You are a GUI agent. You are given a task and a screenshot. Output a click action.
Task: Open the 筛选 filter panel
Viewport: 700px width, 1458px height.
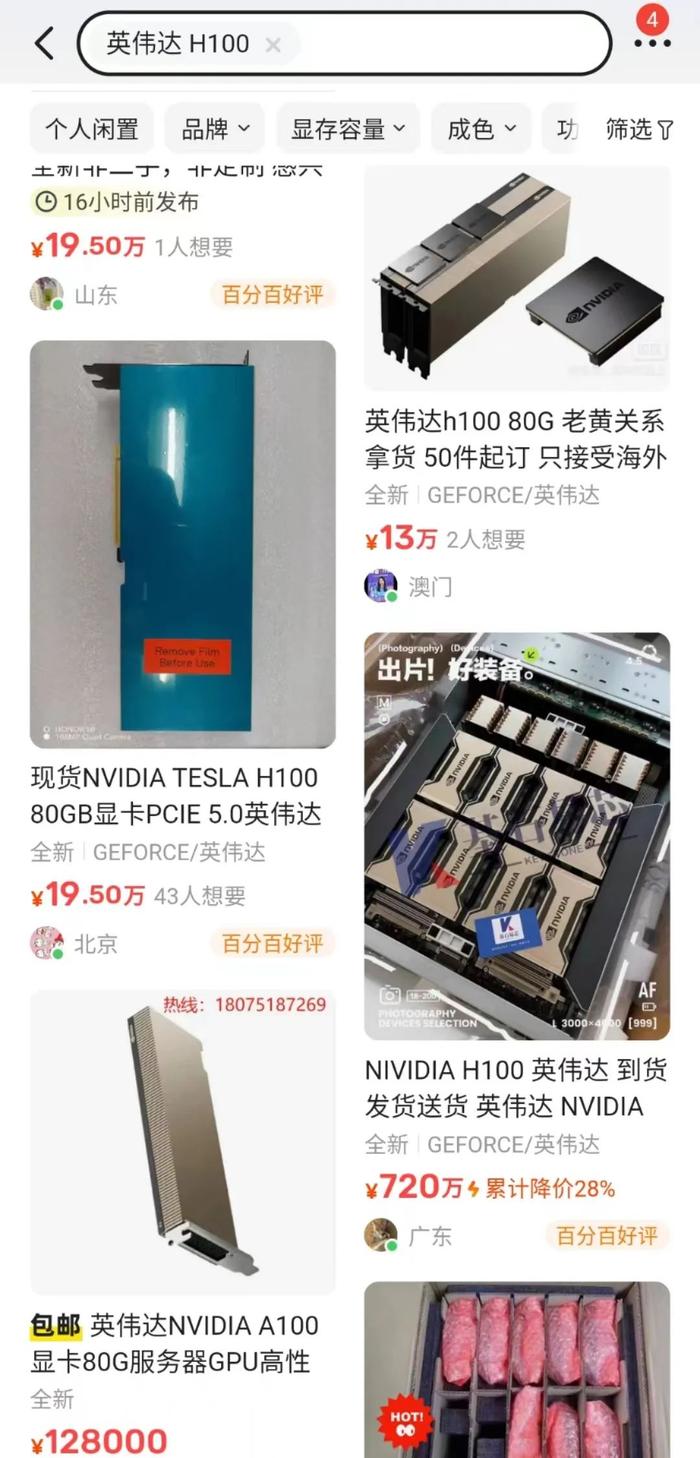(x=640, y=129)
